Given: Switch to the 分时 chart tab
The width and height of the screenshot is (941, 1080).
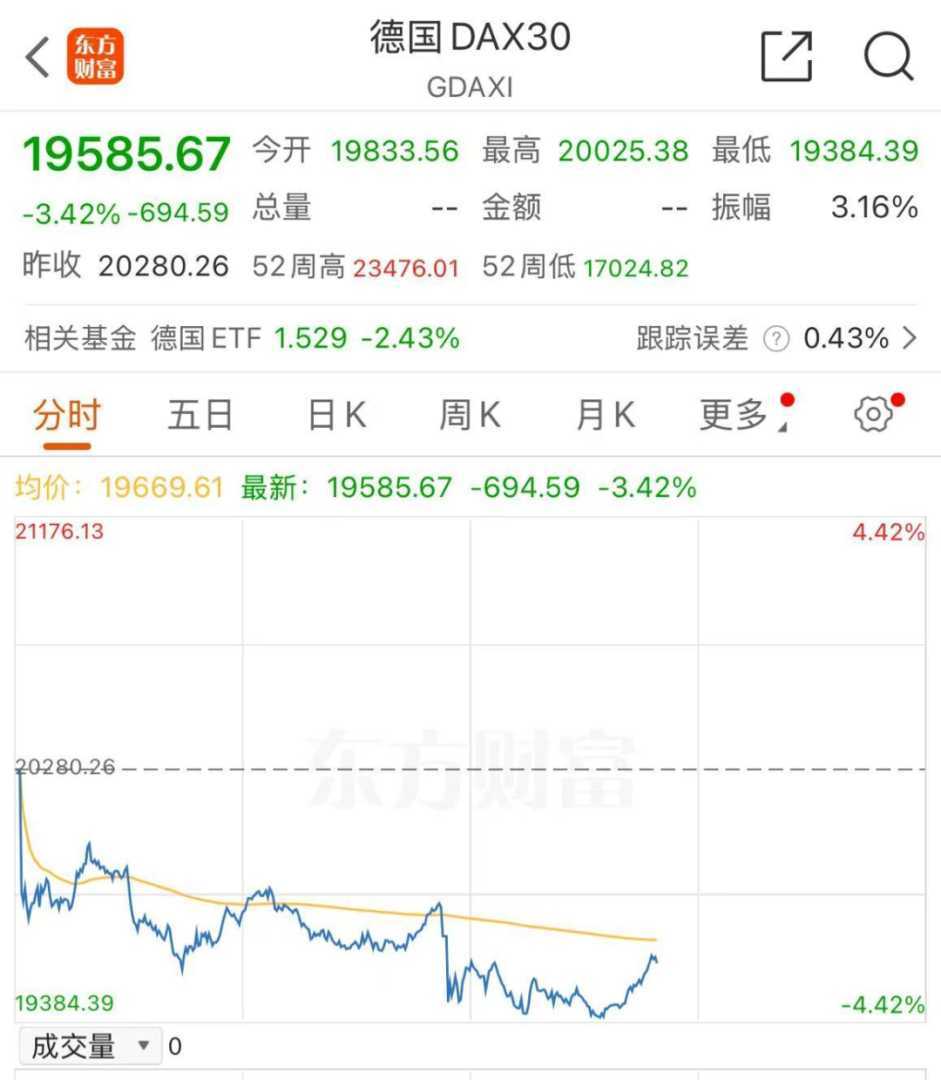Looking at the screenshot, I should pyautogui.click(x=66, y=415).
